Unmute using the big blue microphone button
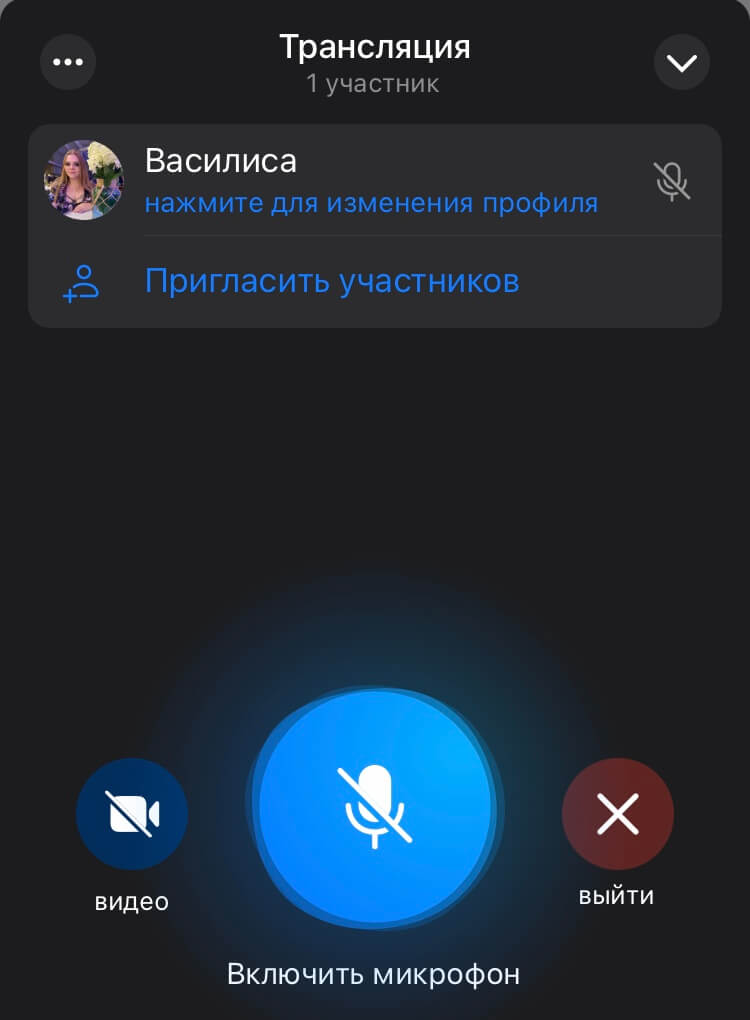 (x=375, y=808)
